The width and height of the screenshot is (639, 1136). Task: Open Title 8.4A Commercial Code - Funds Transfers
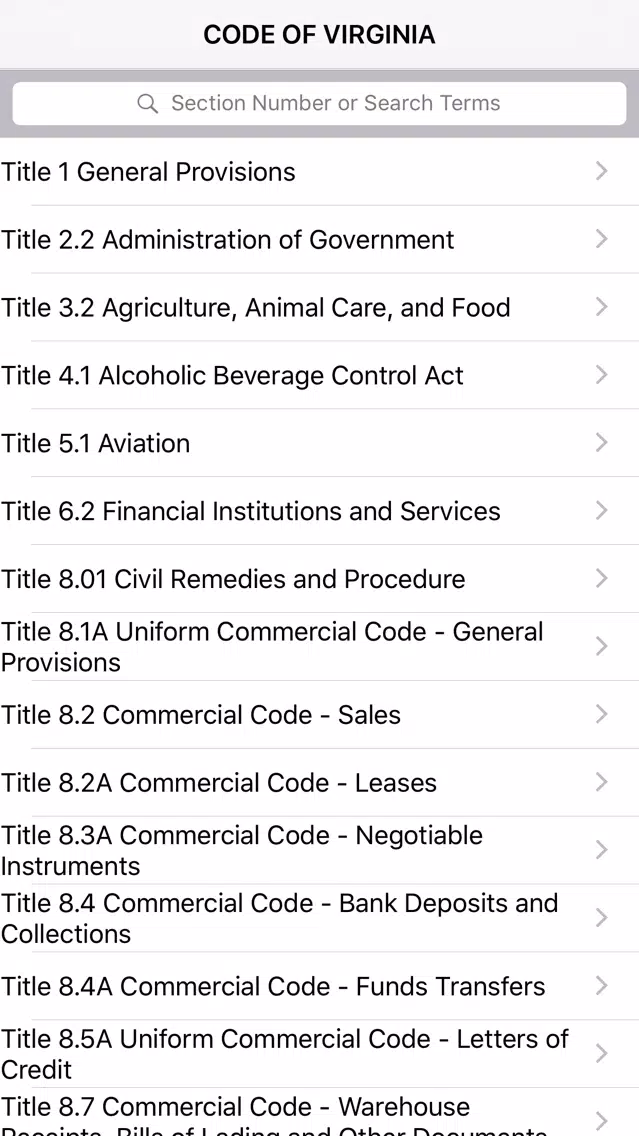[x=320, y=986]
